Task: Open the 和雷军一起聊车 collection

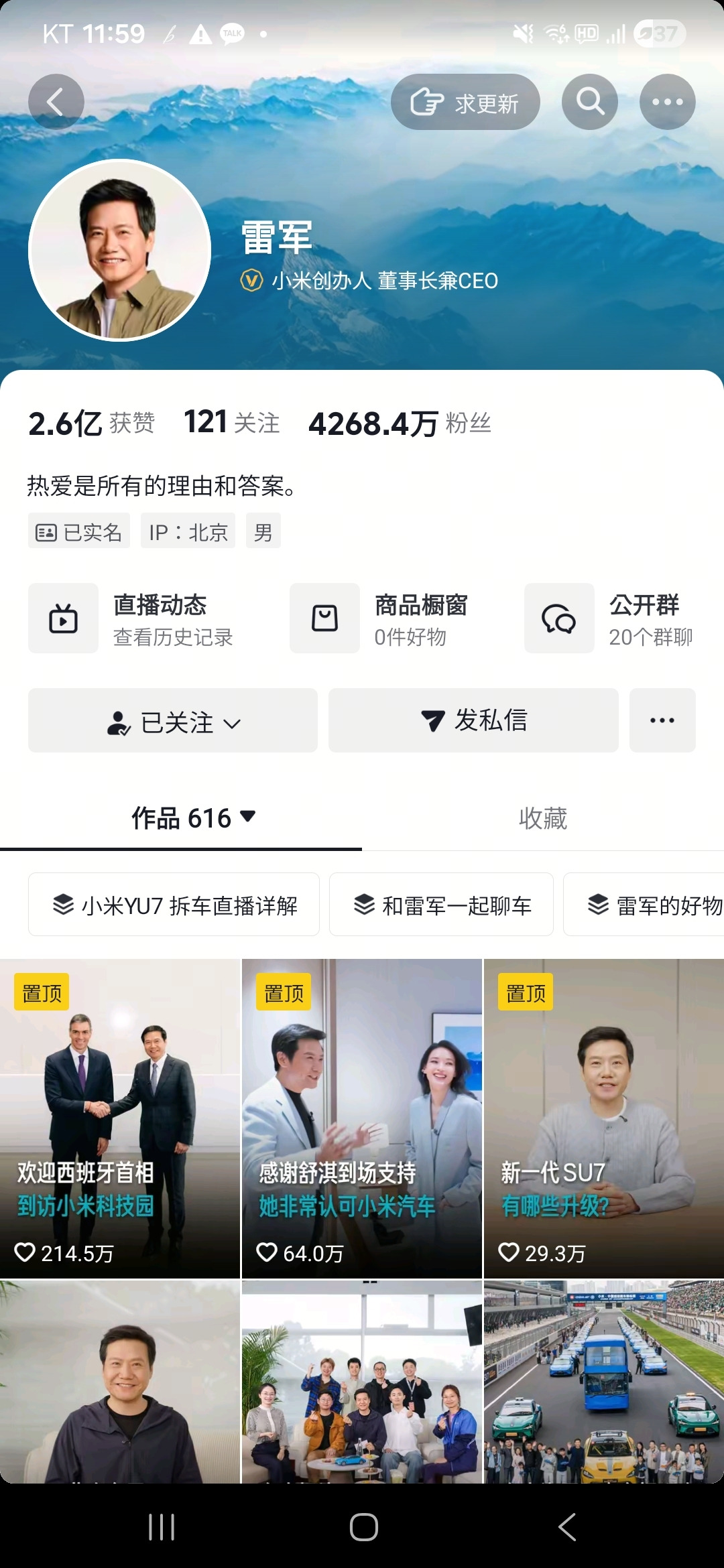Action: (441, 905)
